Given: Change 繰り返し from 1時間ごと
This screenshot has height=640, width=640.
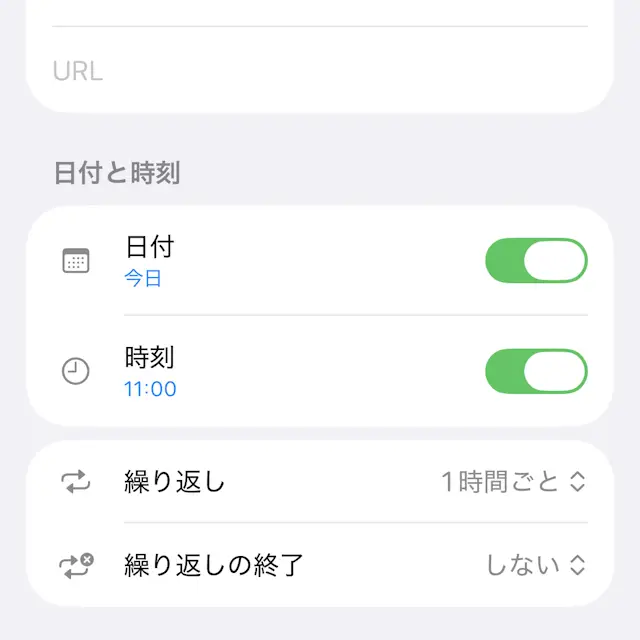Looking at the screenshot, I should click(x=512, y=482).
